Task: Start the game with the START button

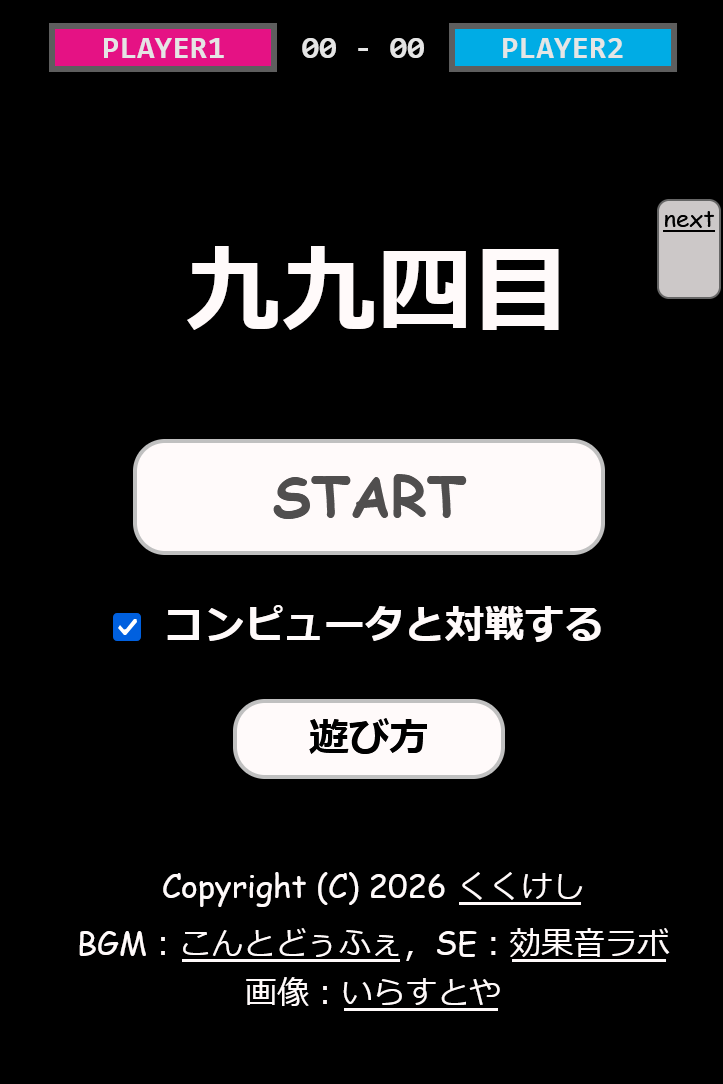Action: (368, 497)
